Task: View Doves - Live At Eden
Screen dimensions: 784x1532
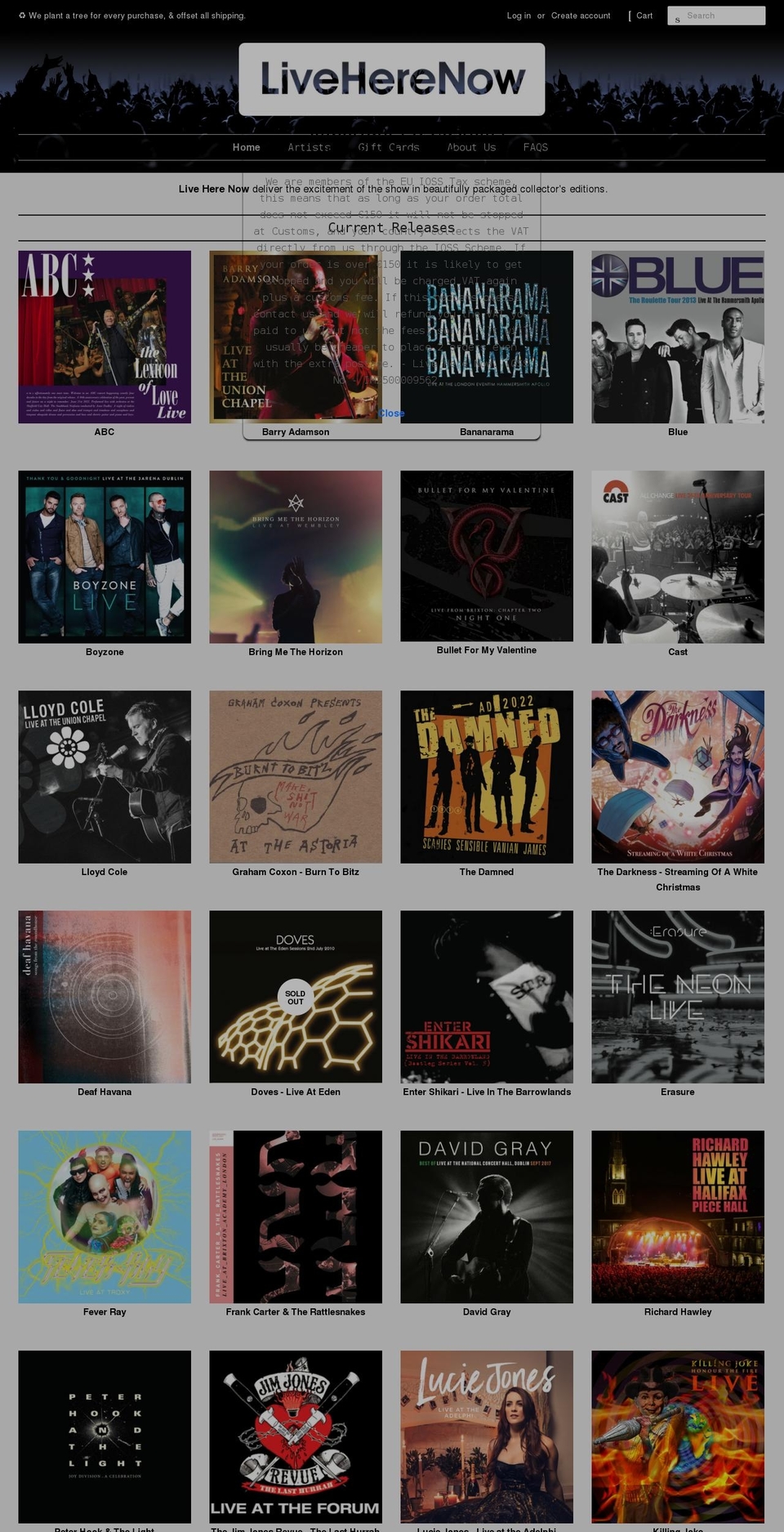Action: coord(296,997)
